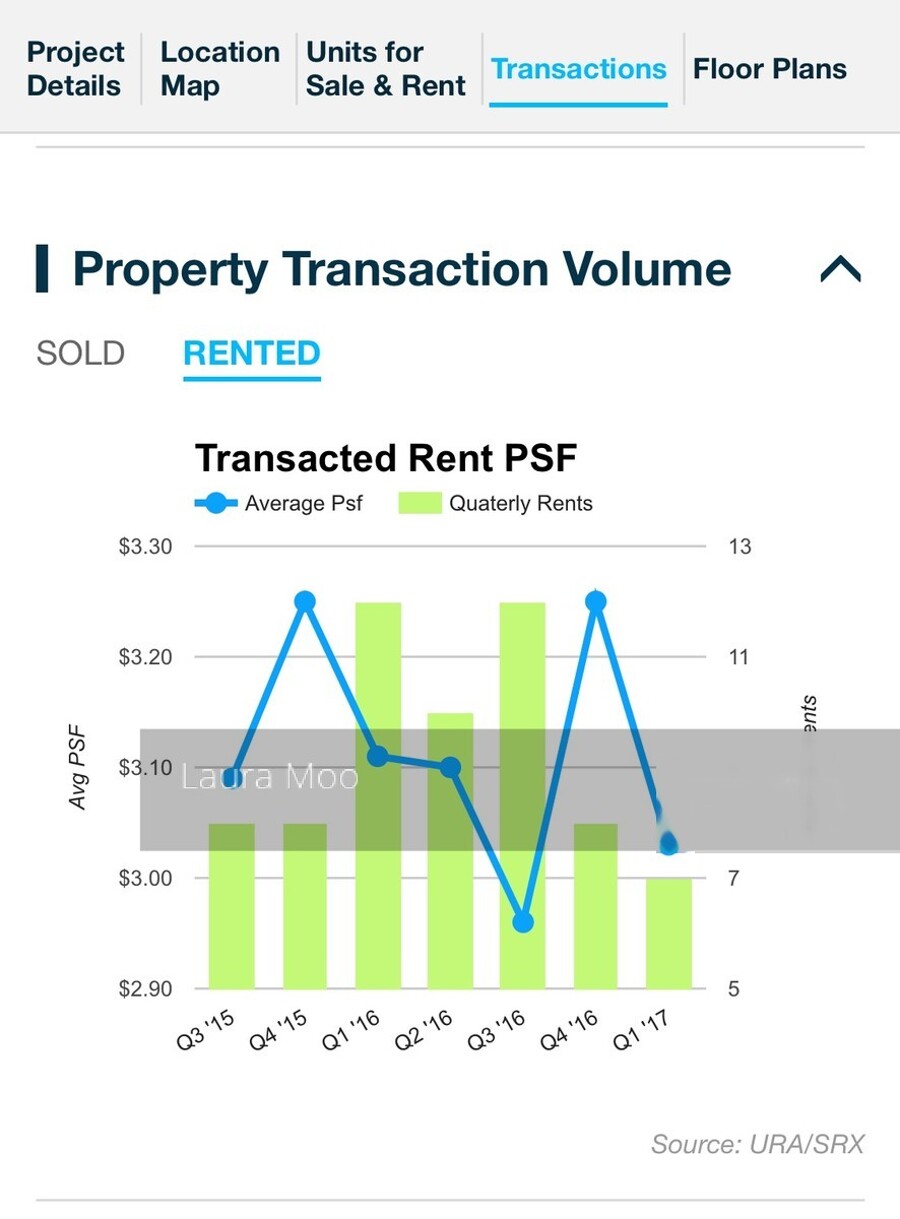
Task: Go to Units for Sale & Rent
Action: pos(386,69)
